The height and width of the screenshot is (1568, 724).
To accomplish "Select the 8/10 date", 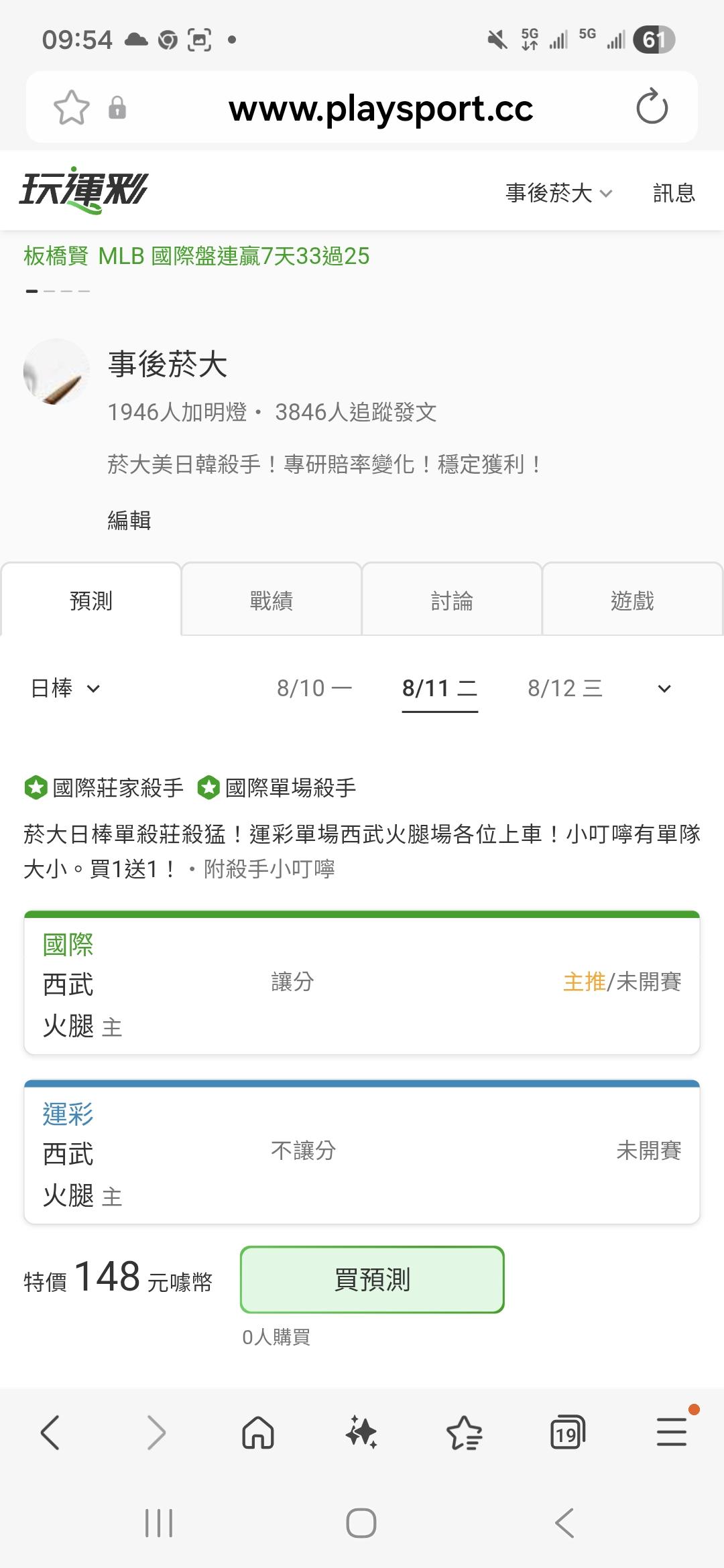I will pyautogui.click(x=314, y=688).
